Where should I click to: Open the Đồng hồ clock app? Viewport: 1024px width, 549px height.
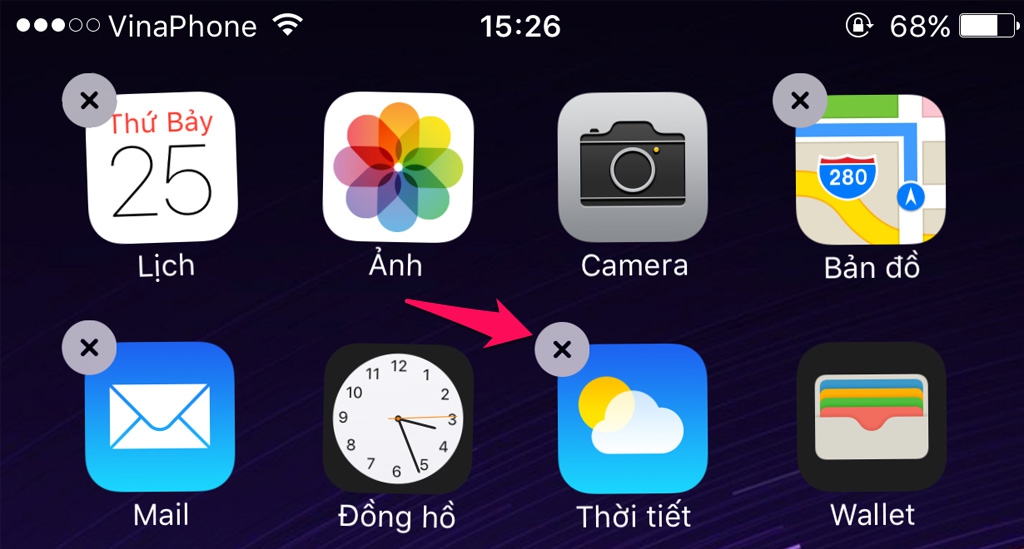[x=397, y=417]
